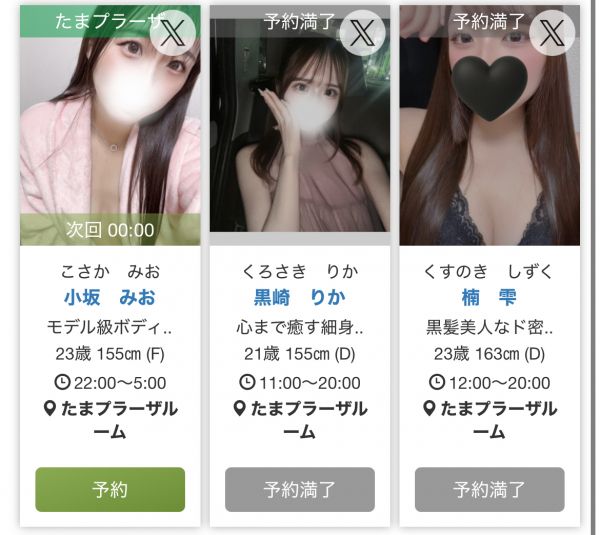Tap the name link 楠 雫
The width and height of the screenshot is (600, 535).
click(x=489, y=297)
